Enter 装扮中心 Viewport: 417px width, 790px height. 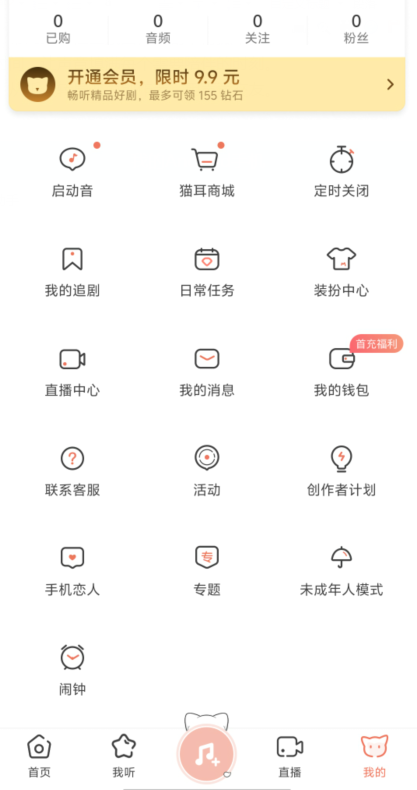click(341, 272)
